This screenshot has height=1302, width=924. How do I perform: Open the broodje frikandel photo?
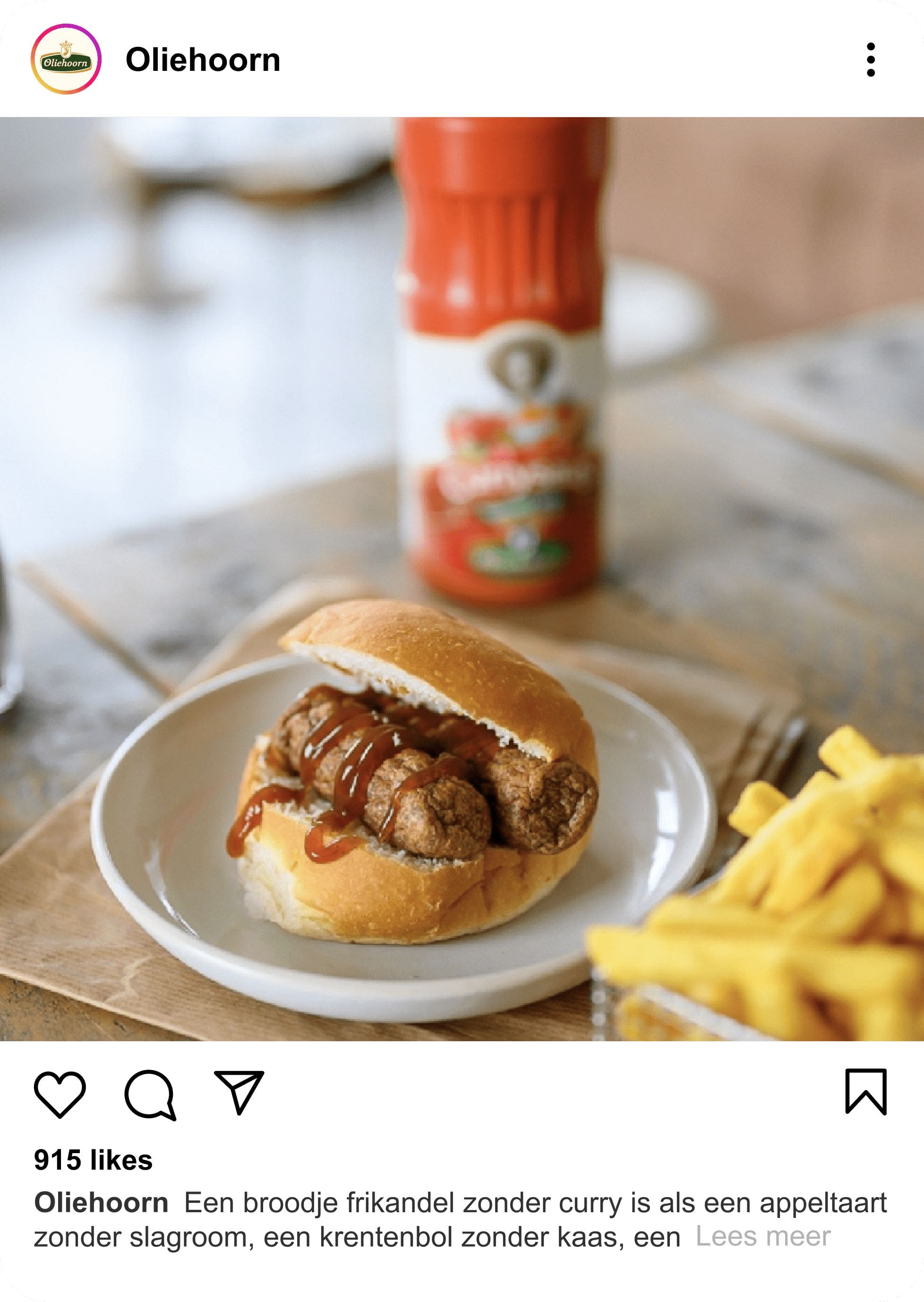pos(462,579)
